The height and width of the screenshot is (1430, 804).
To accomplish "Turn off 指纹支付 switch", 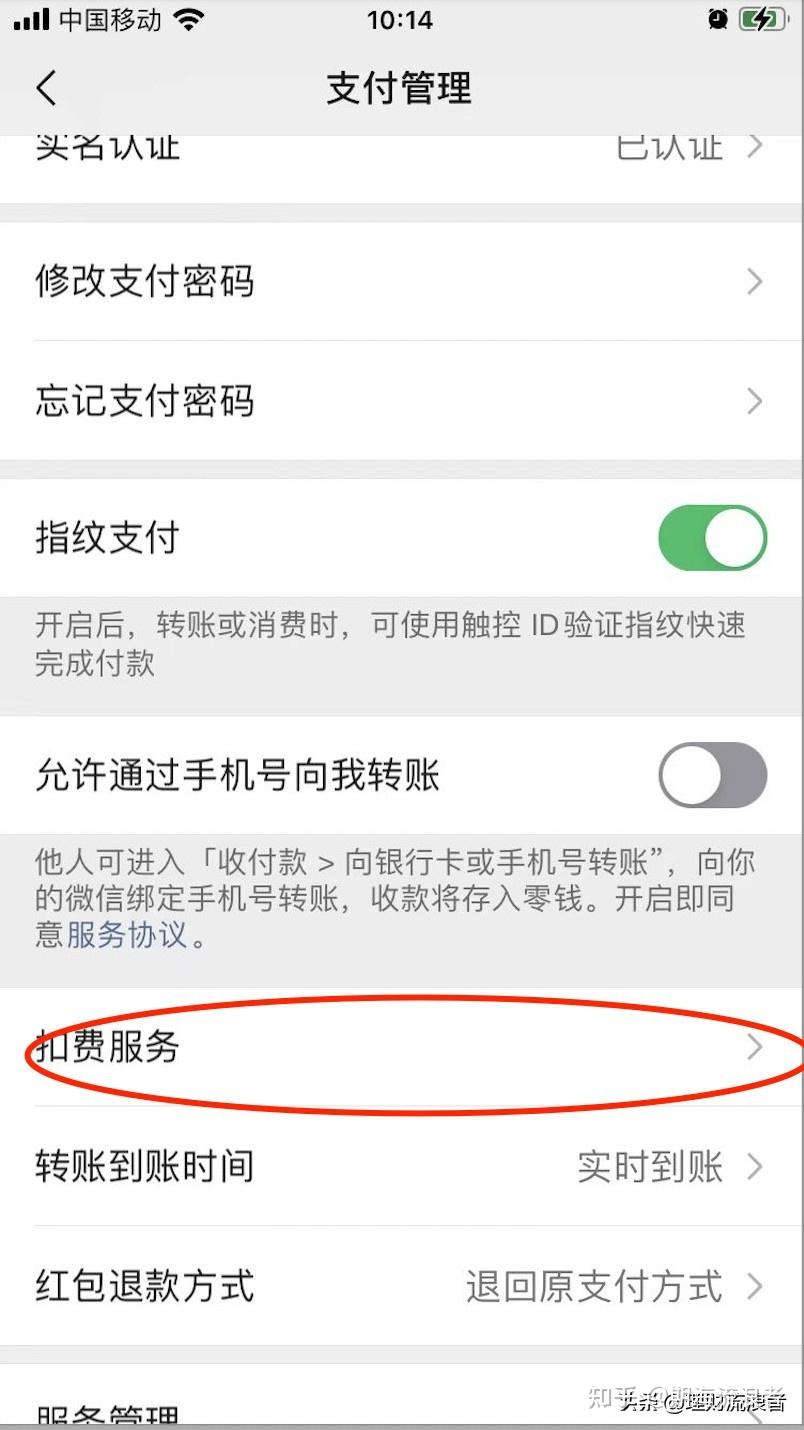I will click(x=712, y=538).
